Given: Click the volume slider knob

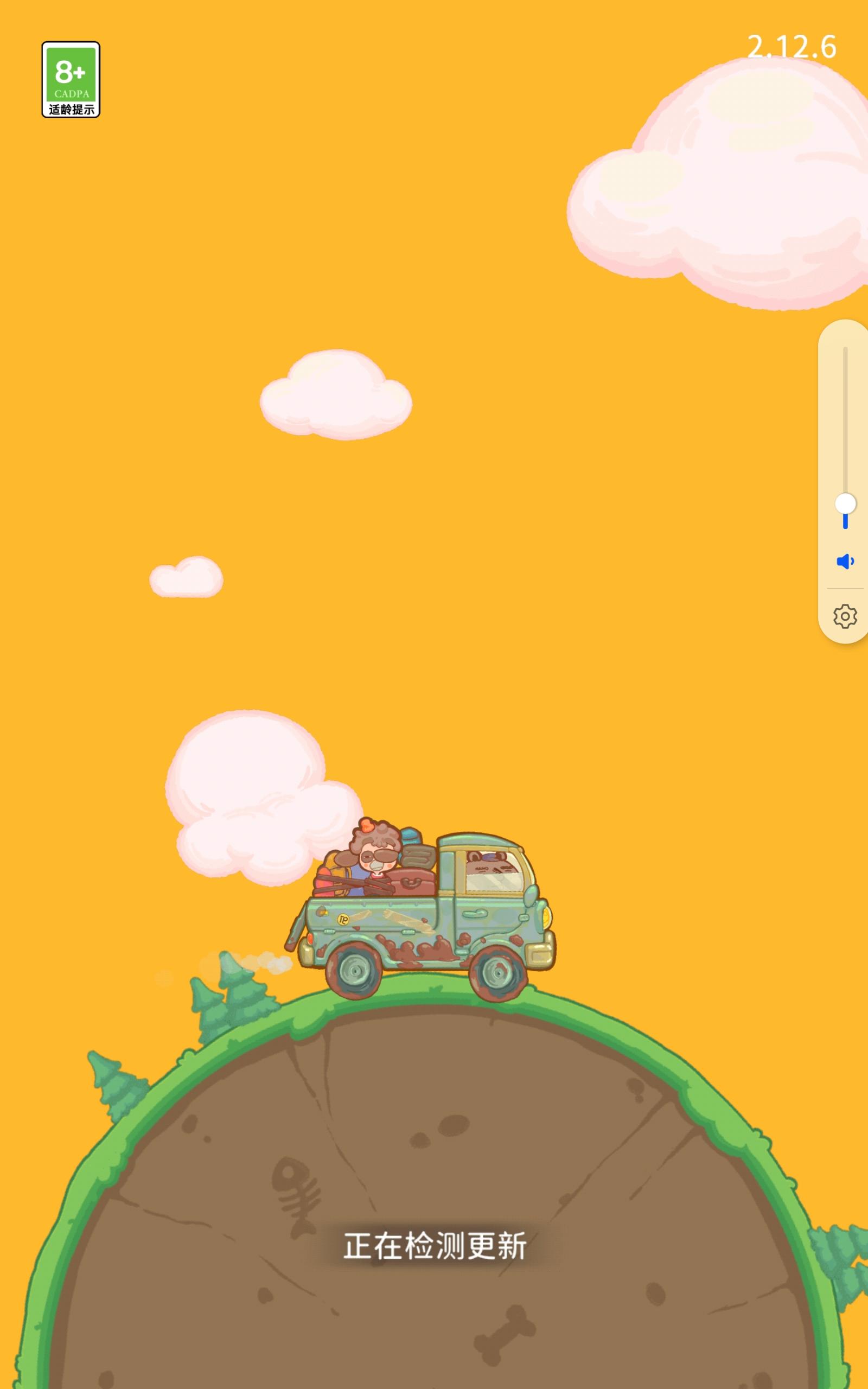Looking at the screenshot, I should 844,504.
